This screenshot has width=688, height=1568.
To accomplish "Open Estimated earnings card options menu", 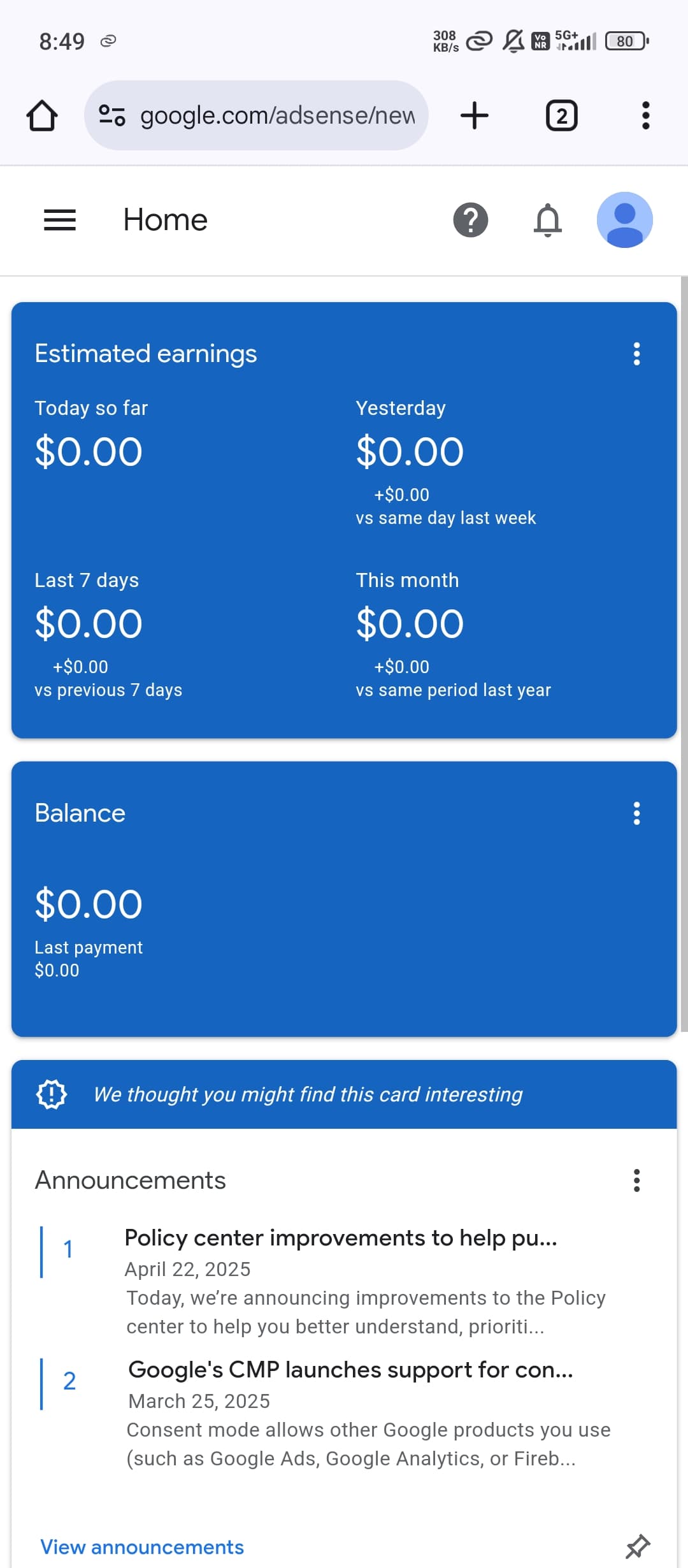I will [x=636, y=354].
